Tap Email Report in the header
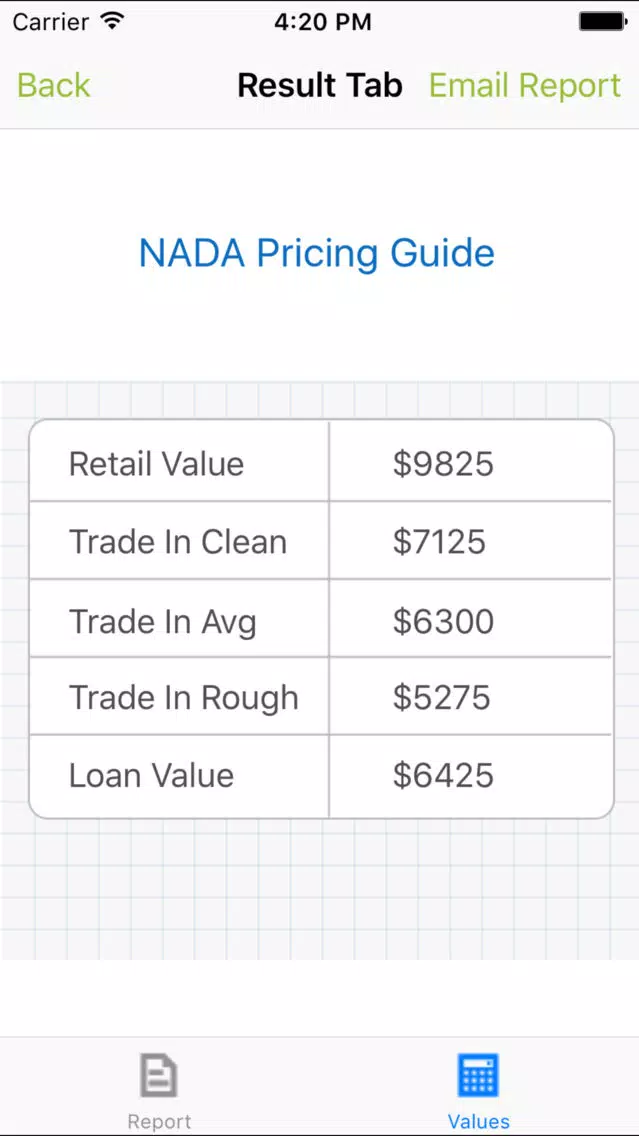The height and width of the screenshot is (1136, 639). 525,85
